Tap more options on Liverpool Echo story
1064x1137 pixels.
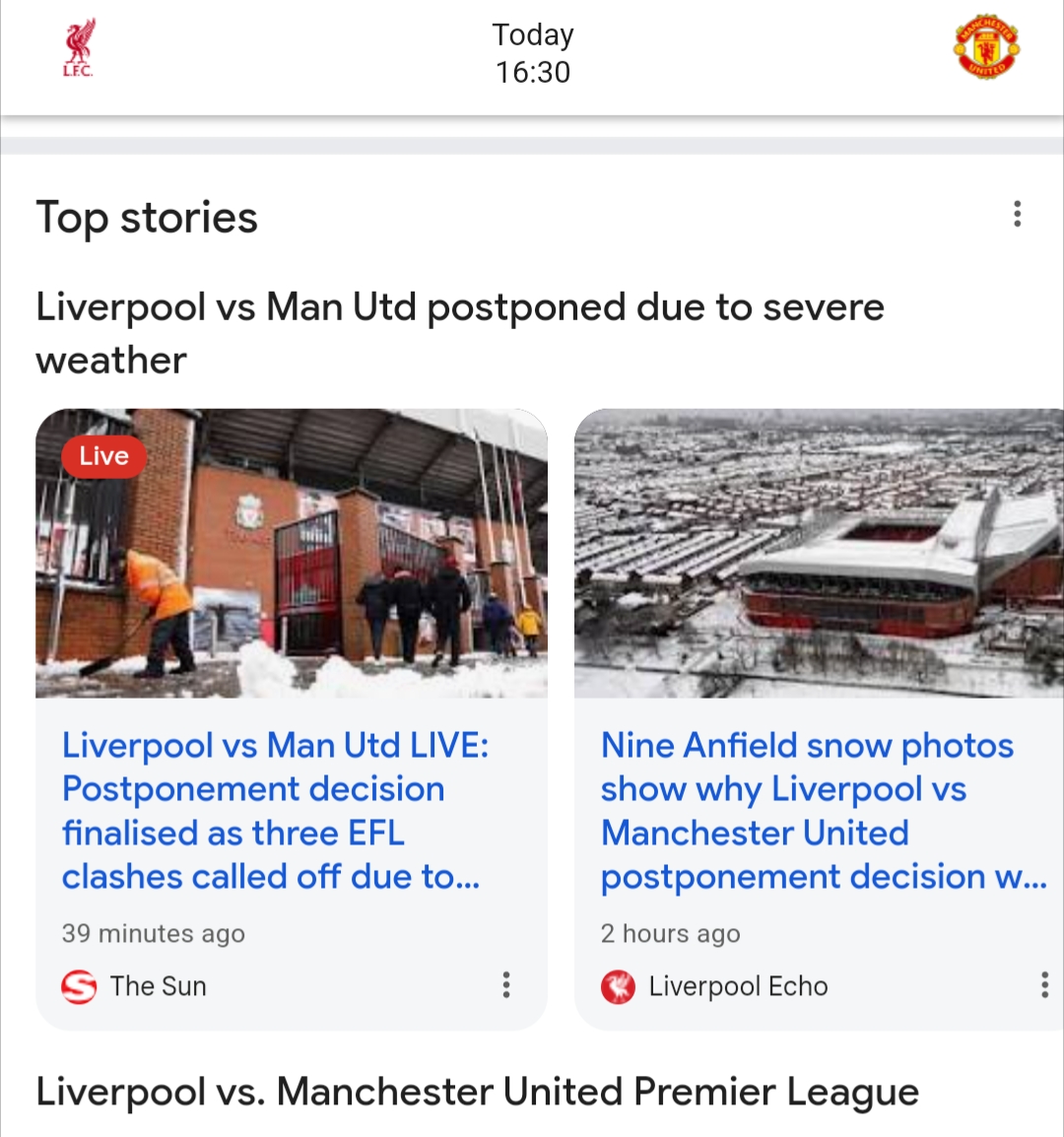[x=1044, y=984]
